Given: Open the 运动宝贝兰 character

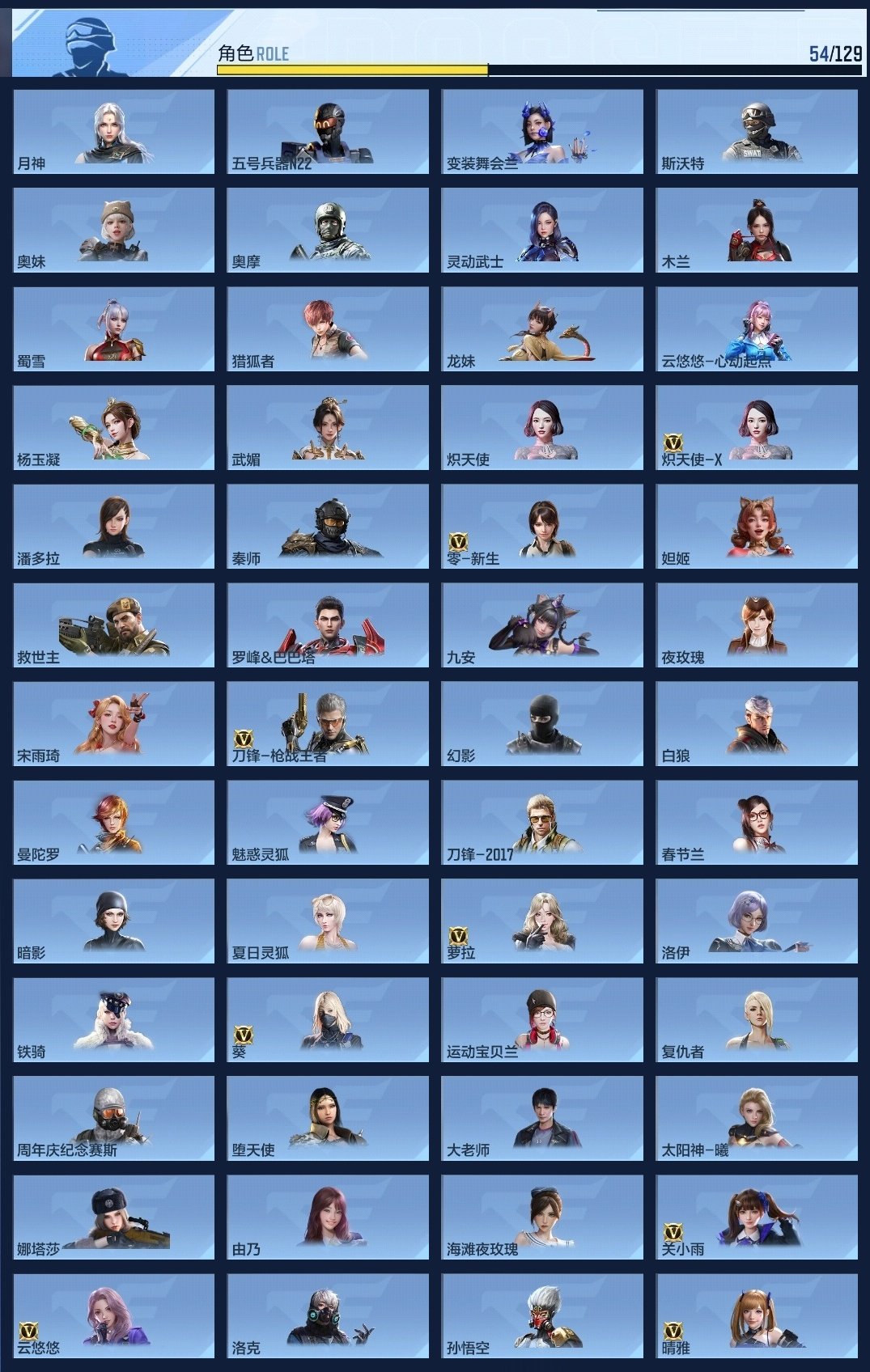Looking at the screenshot, I should click(542, 1019).
